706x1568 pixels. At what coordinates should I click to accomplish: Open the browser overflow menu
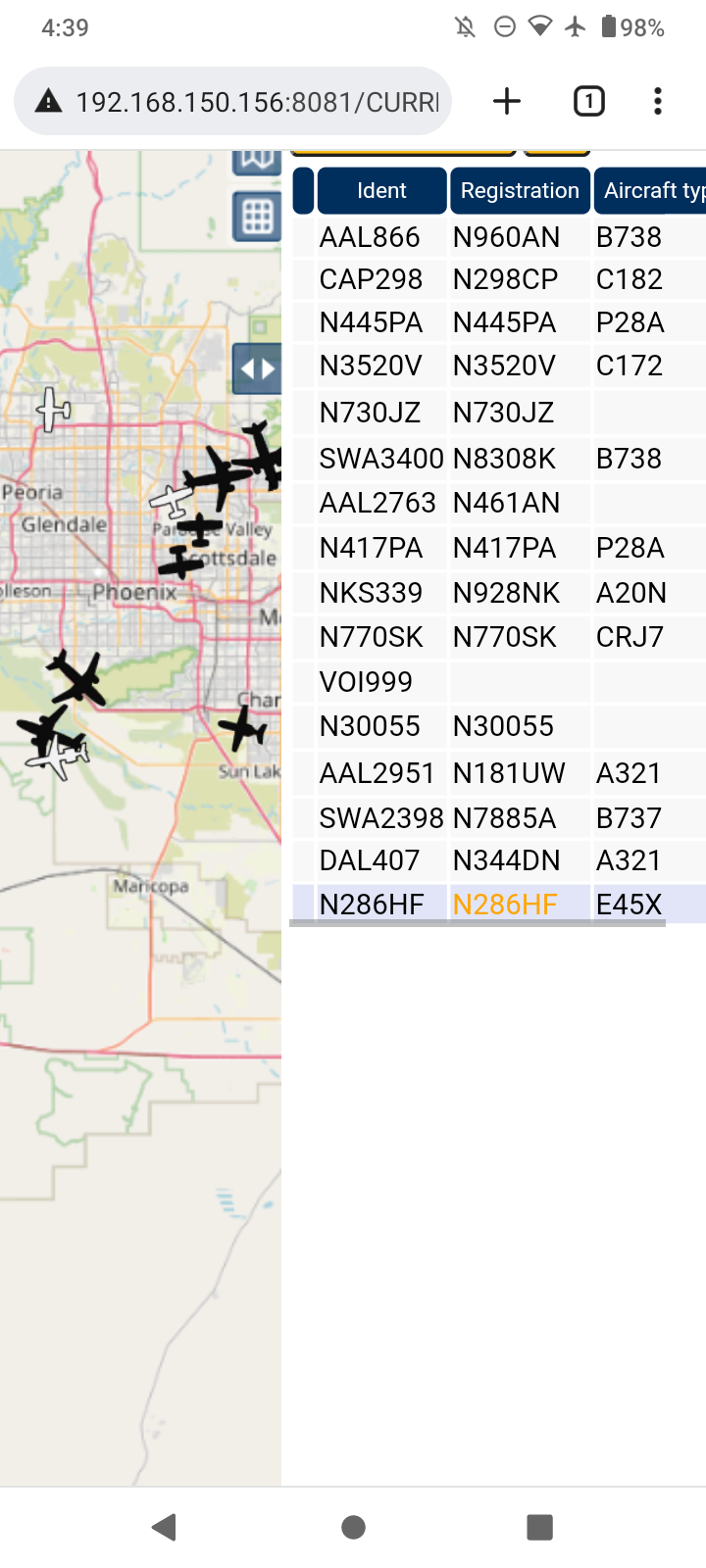[x=657, y=101]
